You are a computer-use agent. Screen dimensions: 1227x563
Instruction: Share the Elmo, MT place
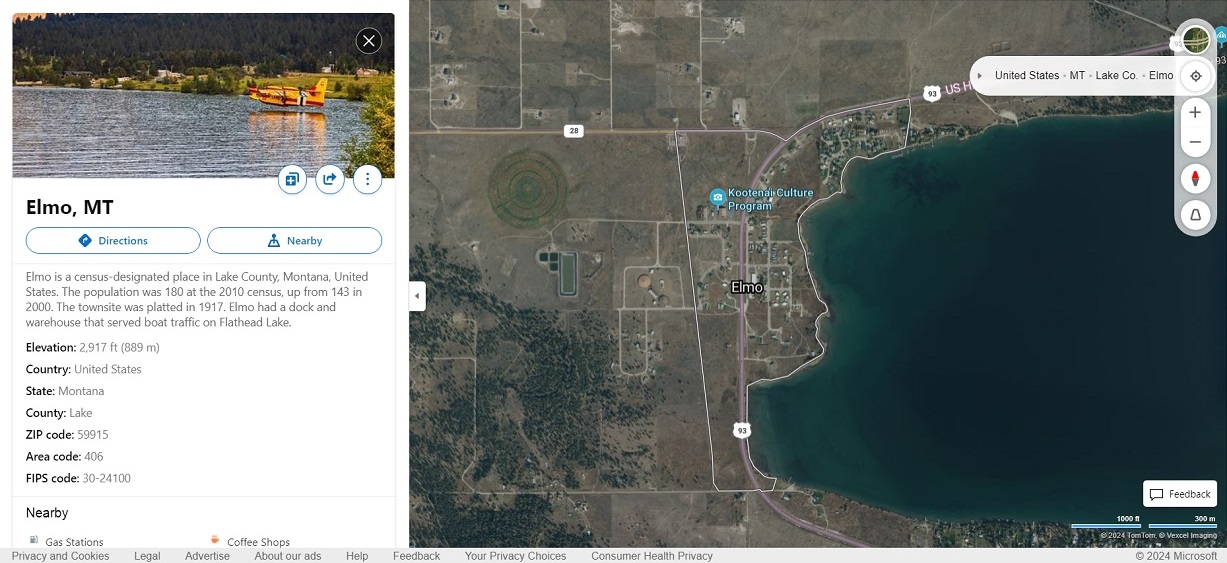[x=330, y=179]
